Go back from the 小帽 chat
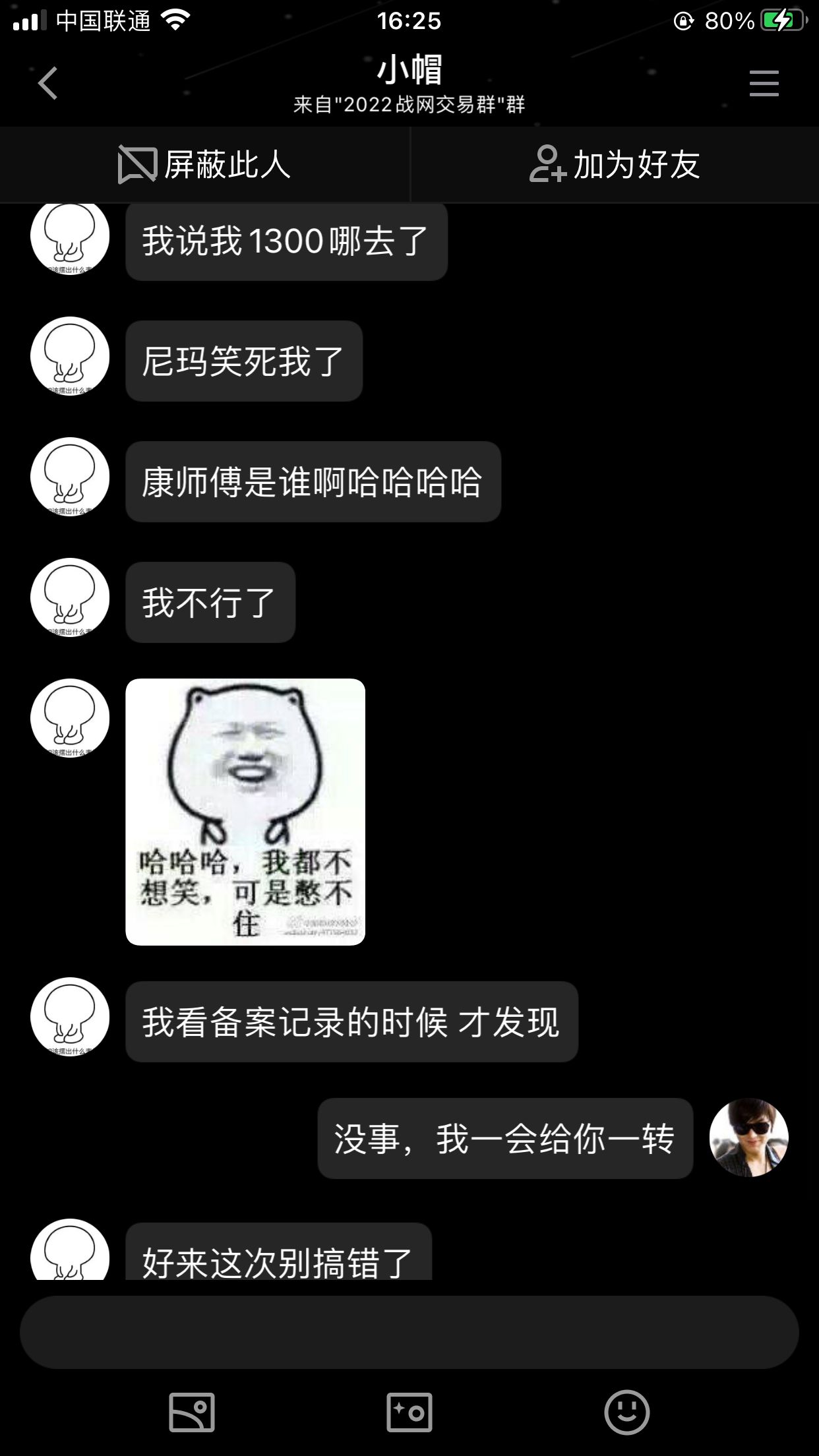The image size is (819, 1456). click(47, 83)
